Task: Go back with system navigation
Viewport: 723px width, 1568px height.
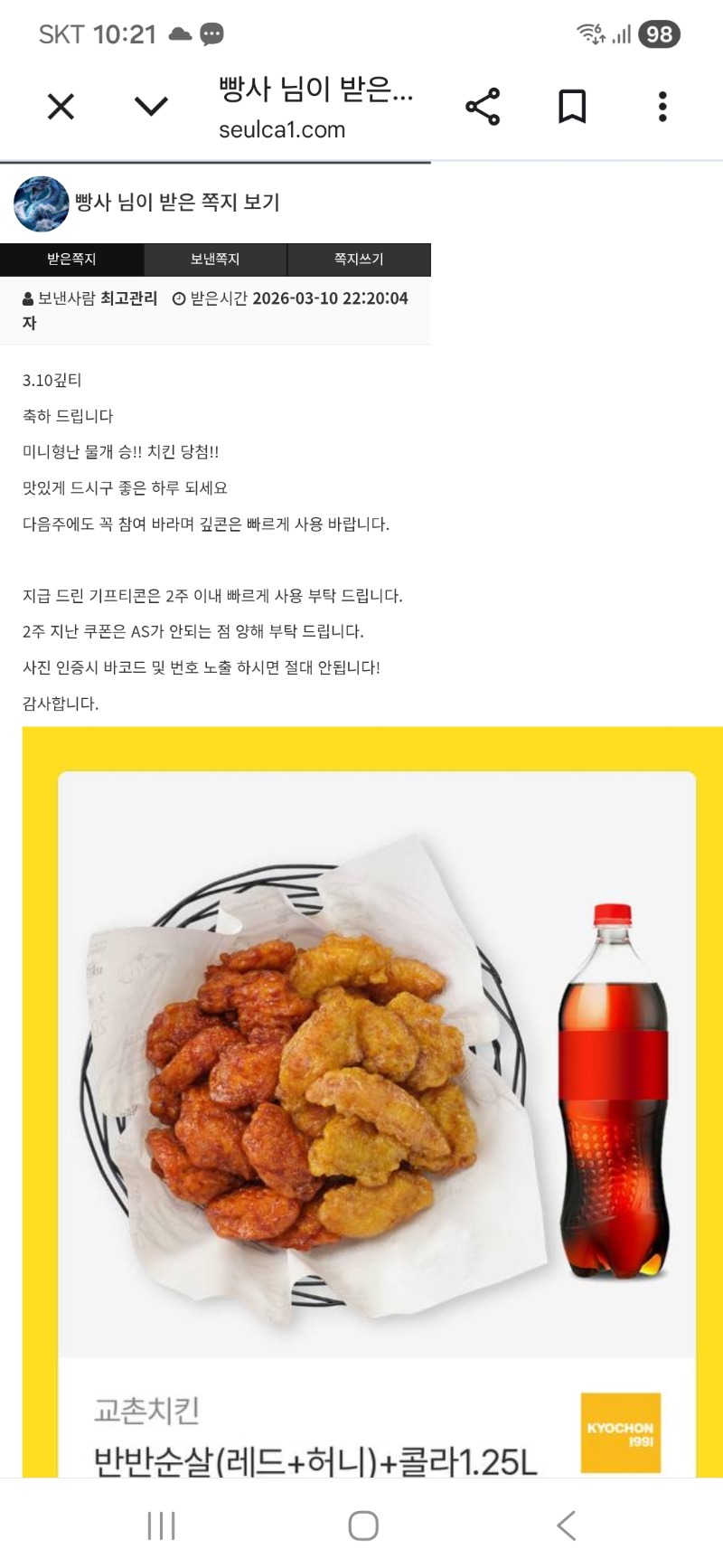Action: [567, 1525]
